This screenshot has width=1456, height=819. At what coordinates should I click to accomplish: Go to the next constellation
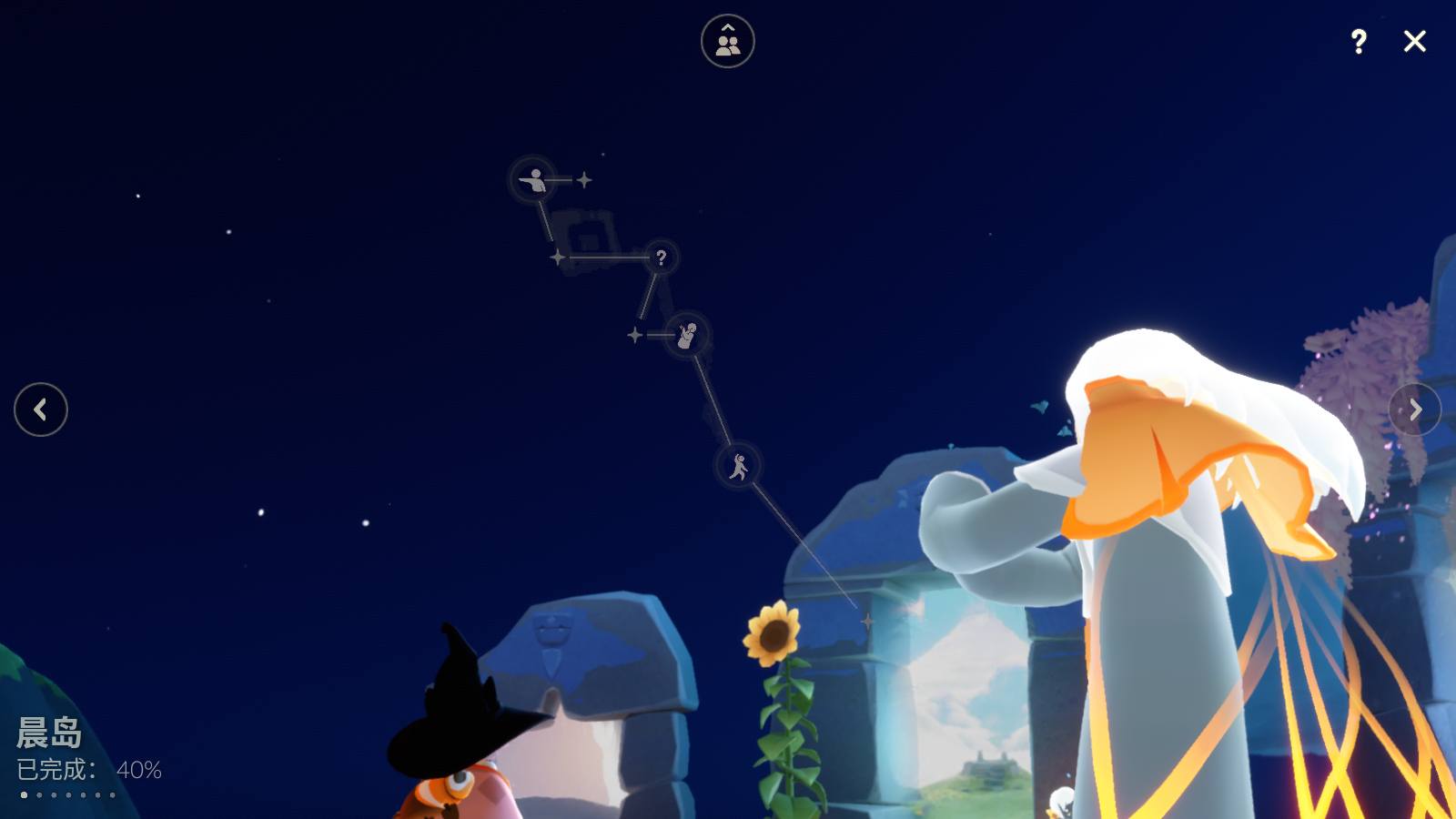(1414, 409)
